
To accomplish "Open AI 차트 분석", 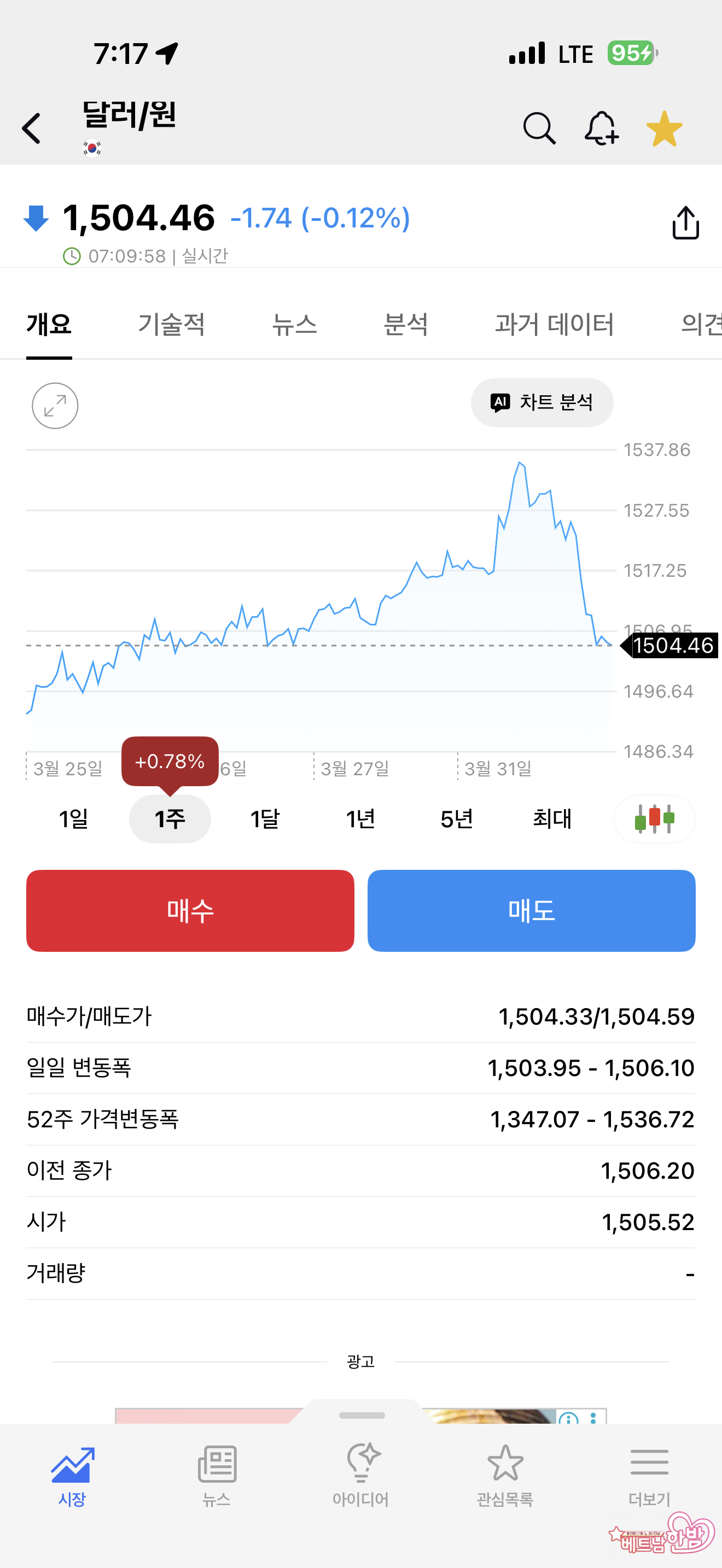I will click(x=542, y=402).
